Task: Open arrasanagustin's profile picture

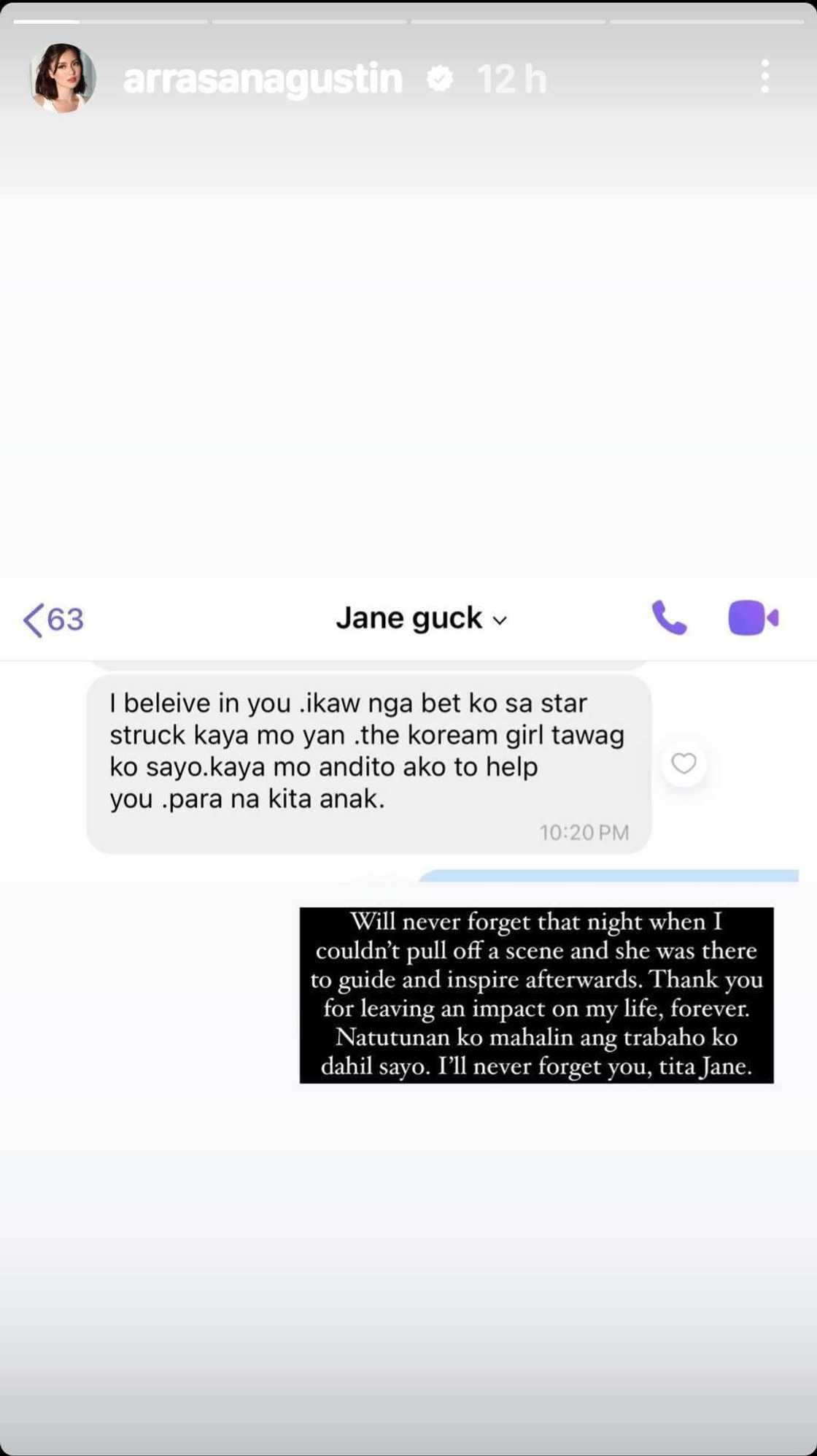Action: 63,78
